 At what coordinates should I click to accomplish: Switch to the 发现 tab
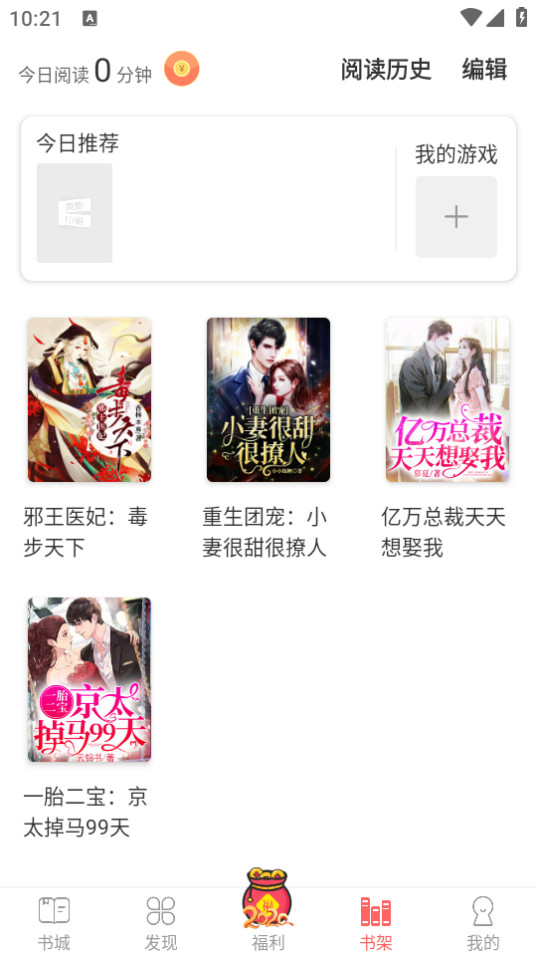[x=161, y=923]
